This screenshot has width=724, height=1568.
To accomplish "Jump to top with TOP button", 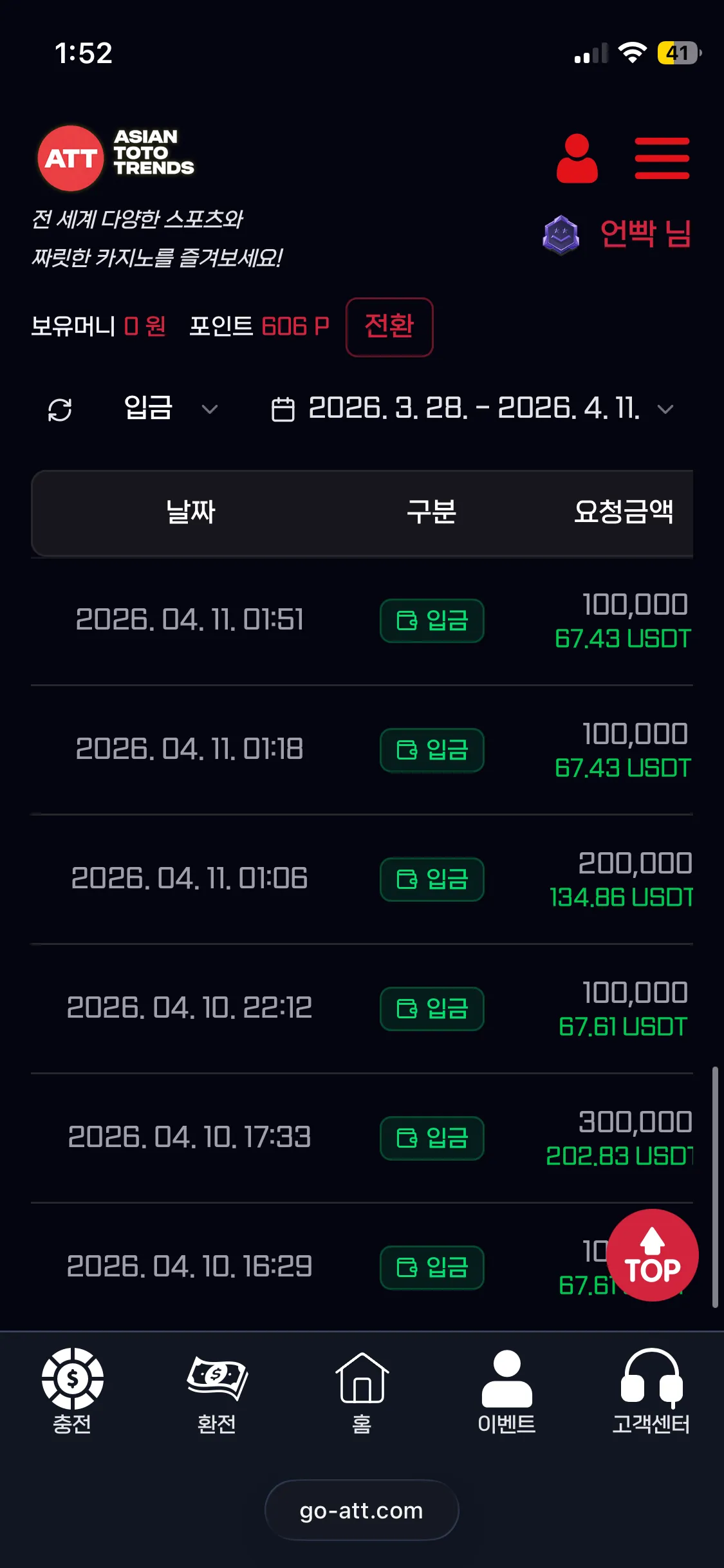I will tap(652, 1255).
